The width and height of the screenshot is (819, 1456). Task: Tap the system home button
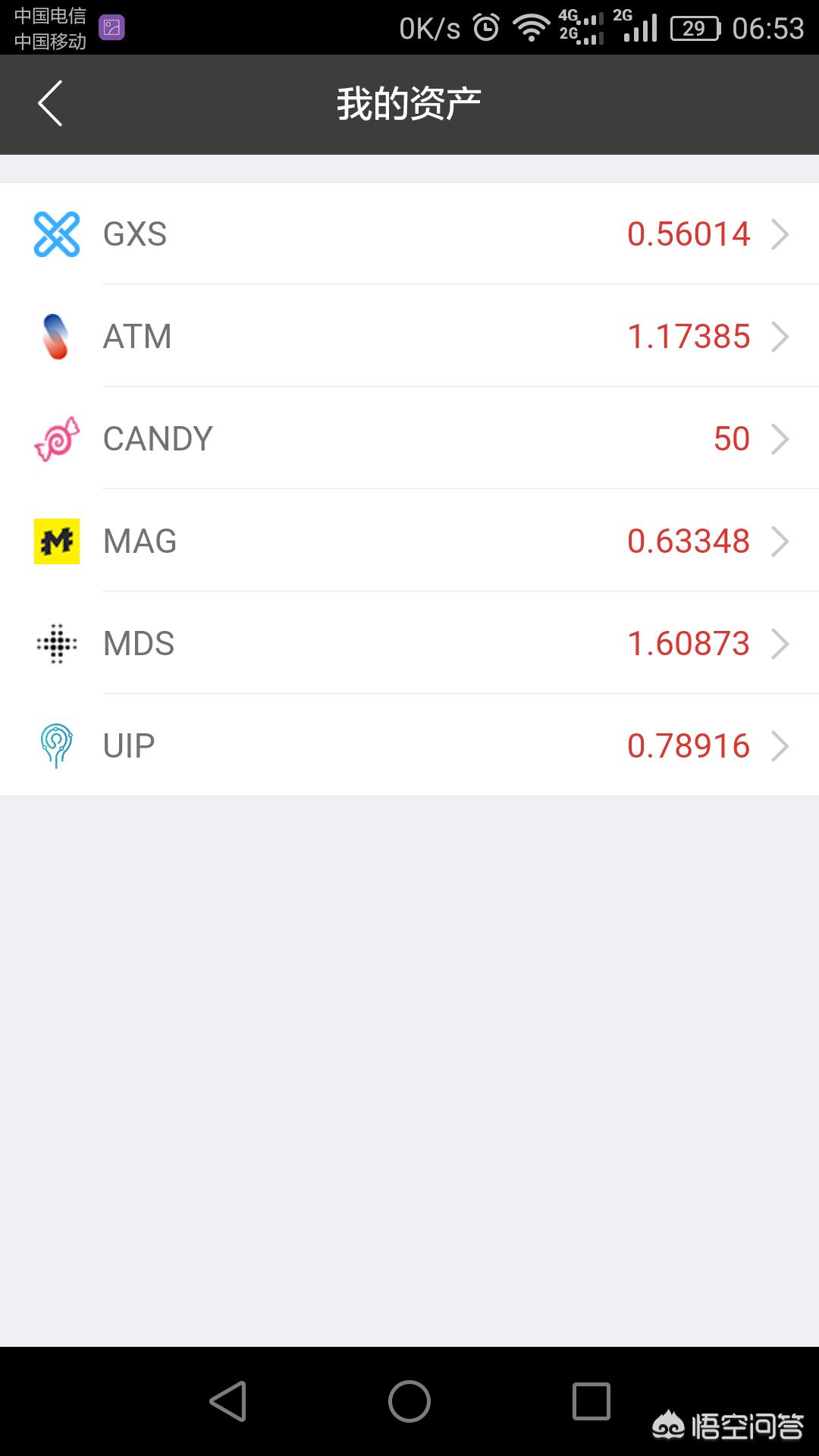click(x=409, y=1401)
